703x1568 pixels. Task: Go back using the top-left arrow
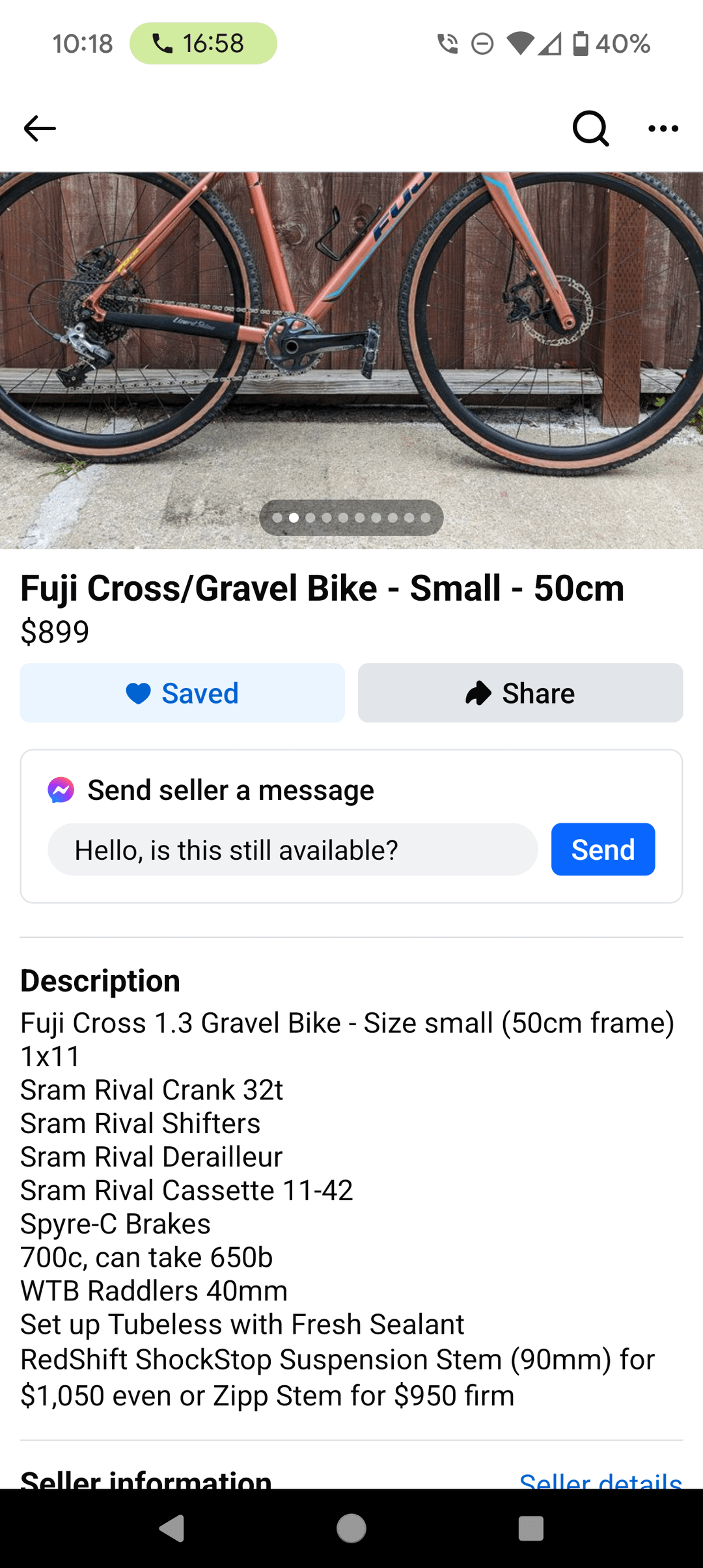pyautogui.click(x=40, y=128)
